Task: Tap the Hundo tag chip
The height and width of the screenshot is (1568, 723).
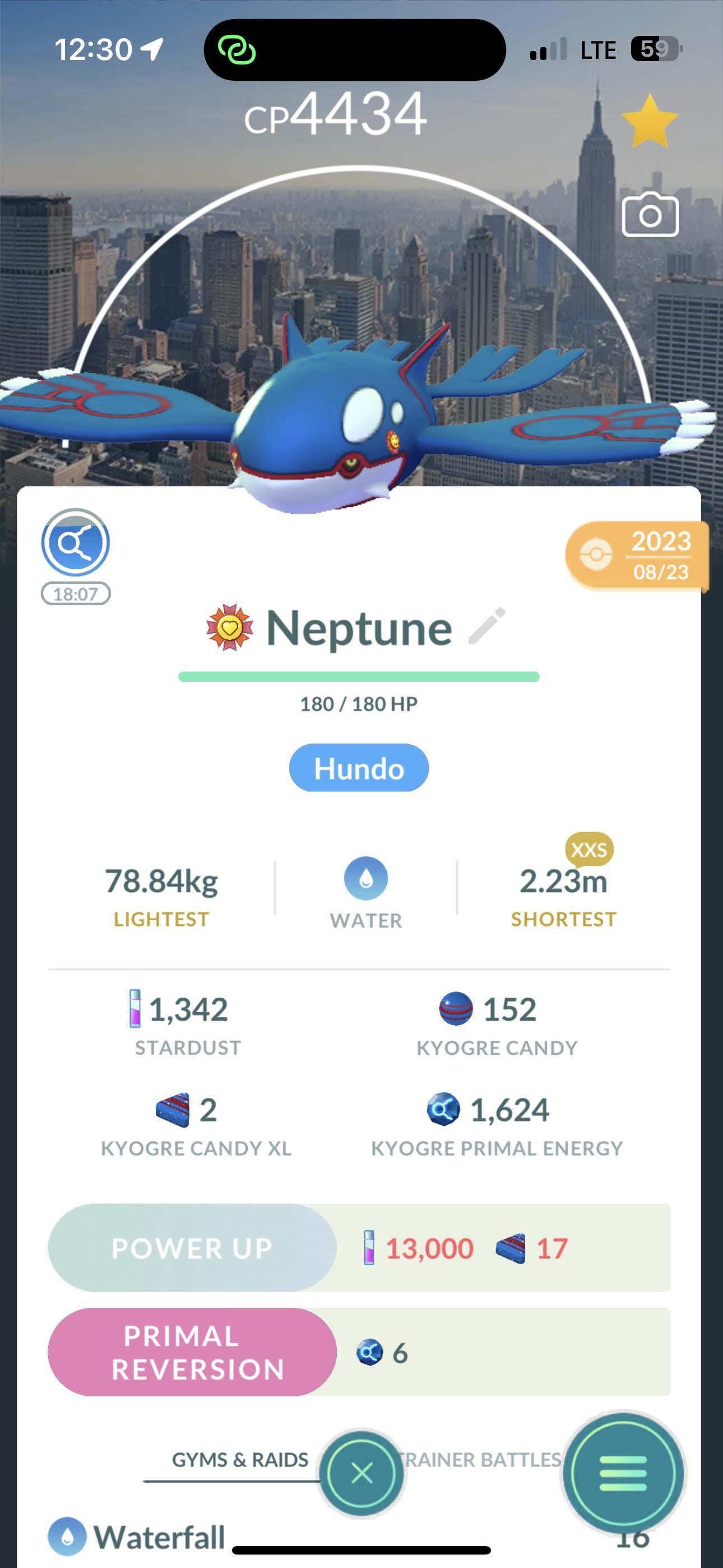Action: [359, 768]
